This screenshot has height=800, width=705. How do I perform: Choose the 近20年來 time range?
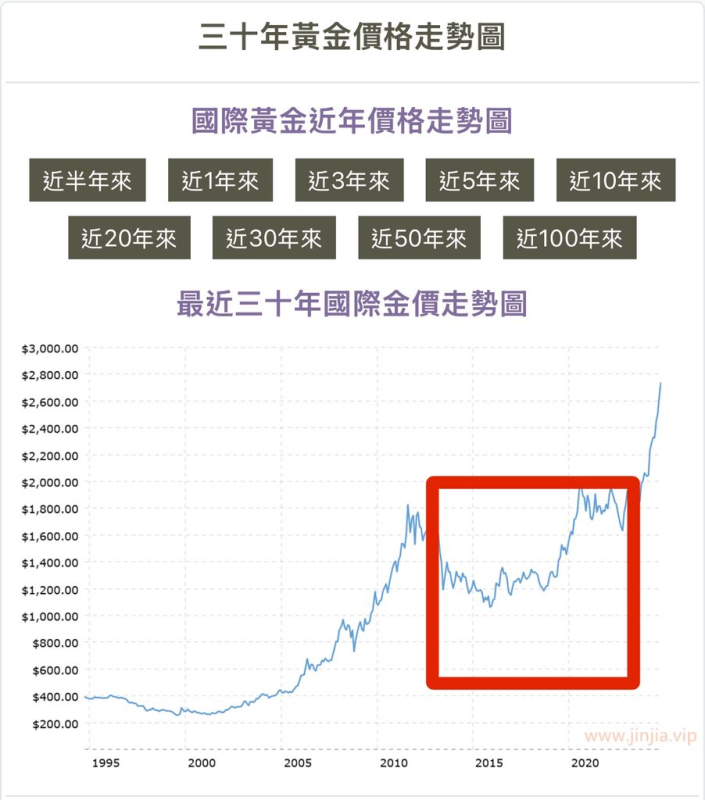tap(129, 238)
